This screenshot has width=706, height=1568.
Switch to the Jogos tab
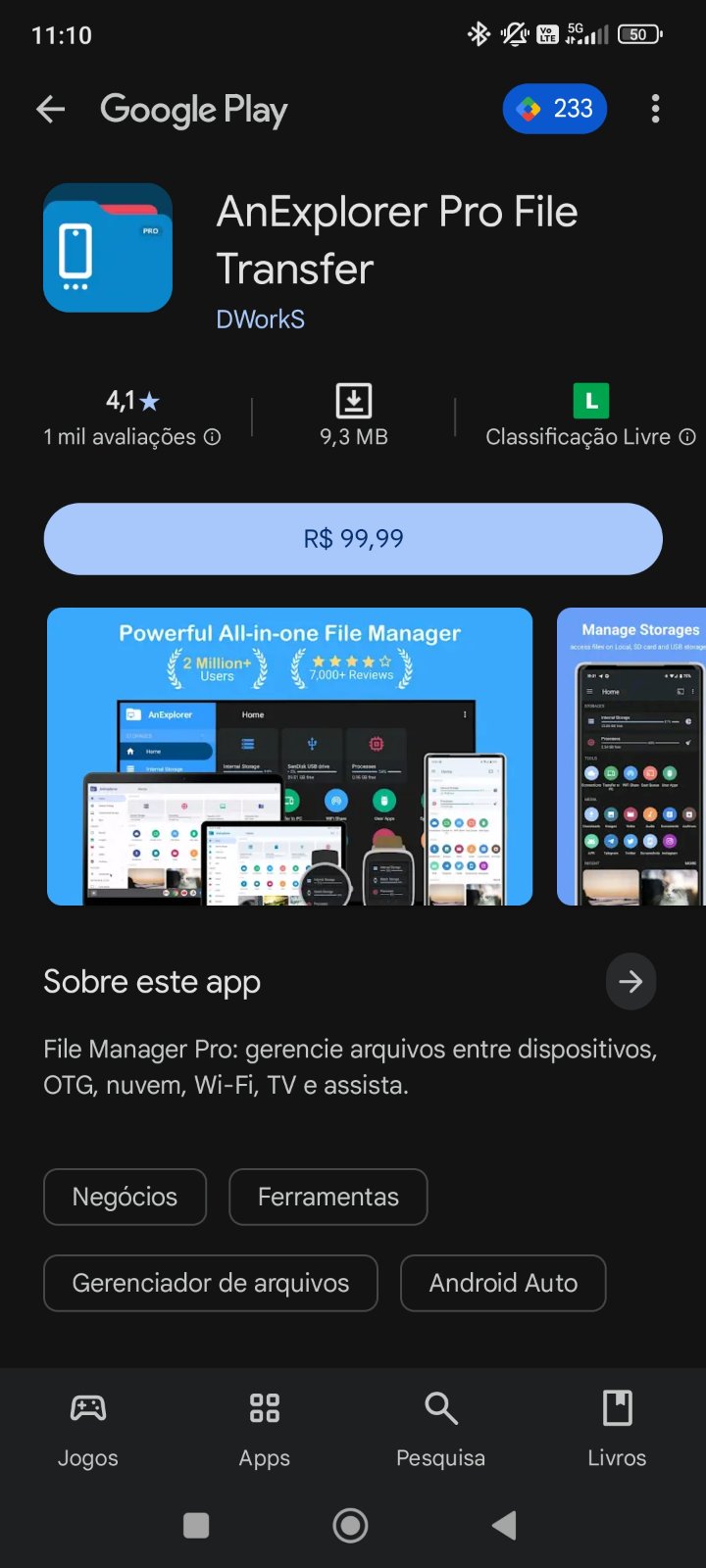[x=88, y=1431]
